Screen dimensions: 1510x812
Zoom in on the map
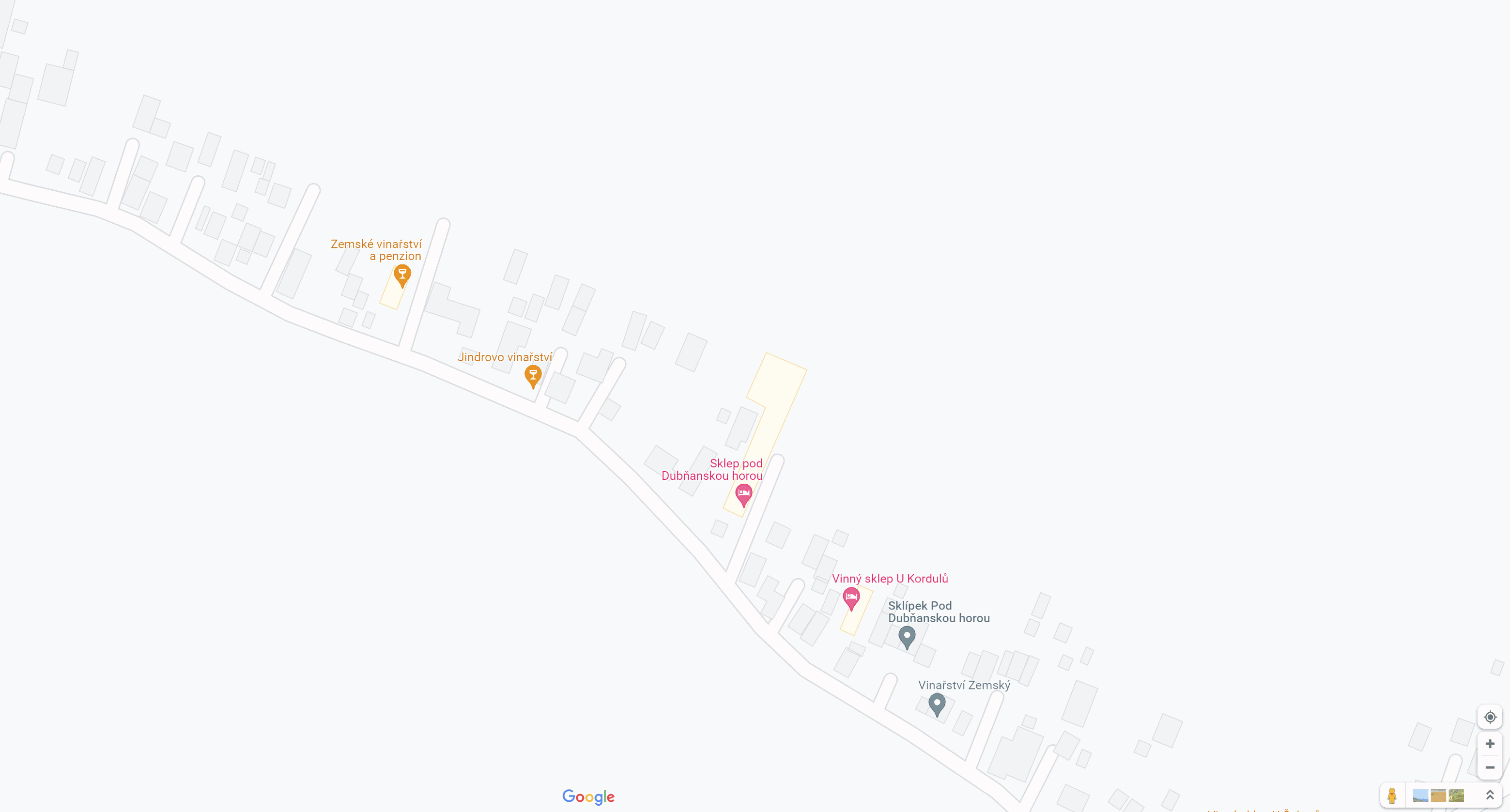(1490, 744)
